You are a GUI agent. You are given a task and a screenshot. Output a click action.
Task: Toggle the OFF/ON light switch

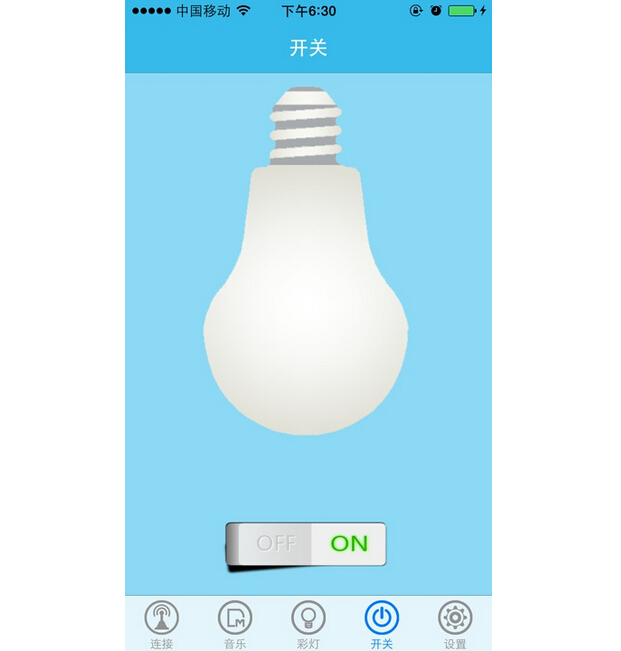click(306, 545)
